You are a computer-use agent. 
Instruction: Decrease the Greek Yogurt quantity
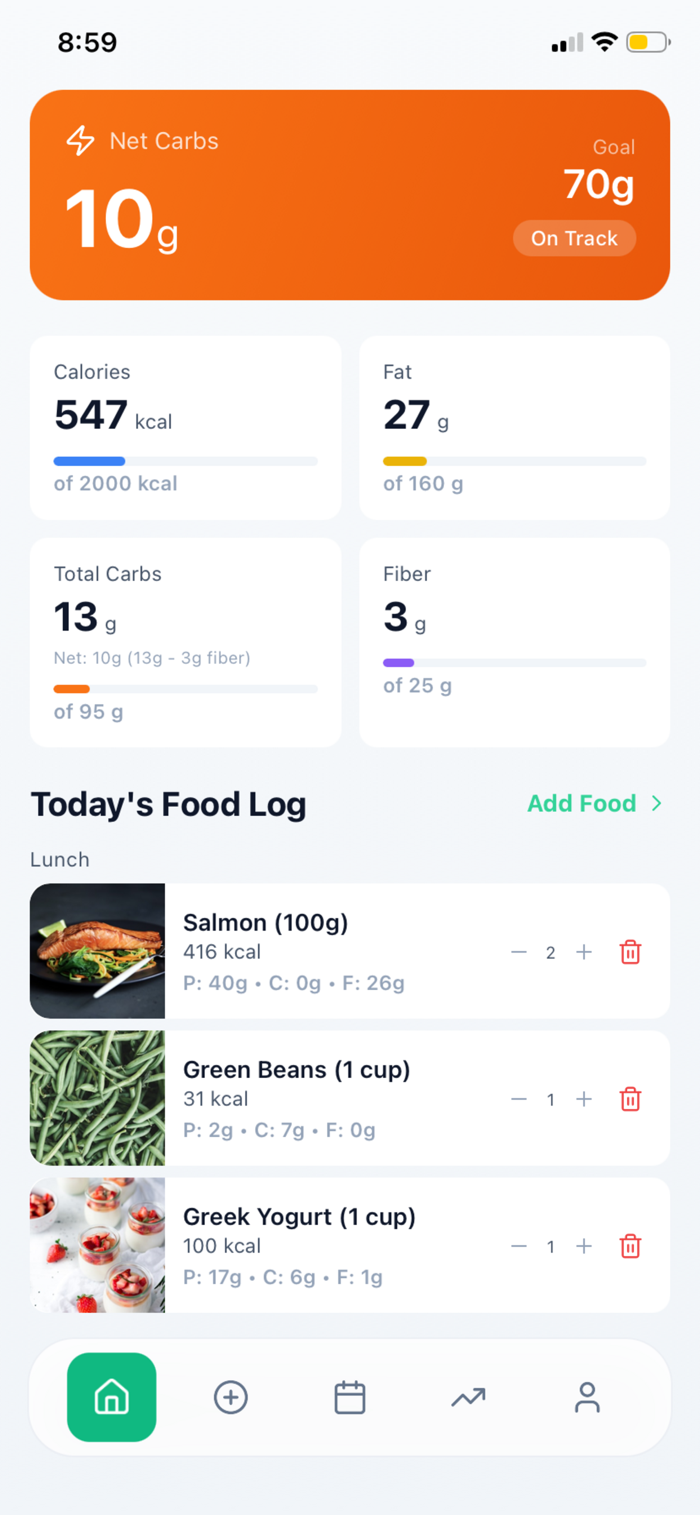pyautogui.click(x=518, y=1246)
